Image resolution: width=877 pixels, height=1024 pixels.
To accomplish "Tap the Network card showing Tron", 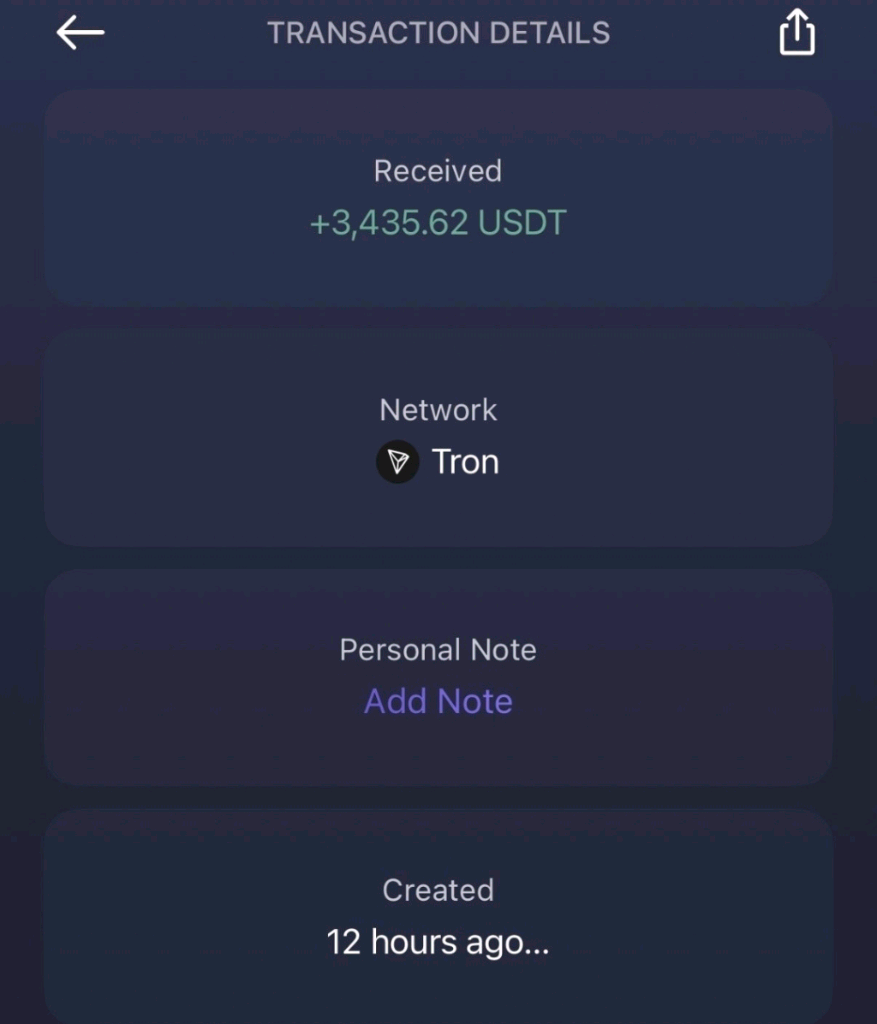I will 437,437.
